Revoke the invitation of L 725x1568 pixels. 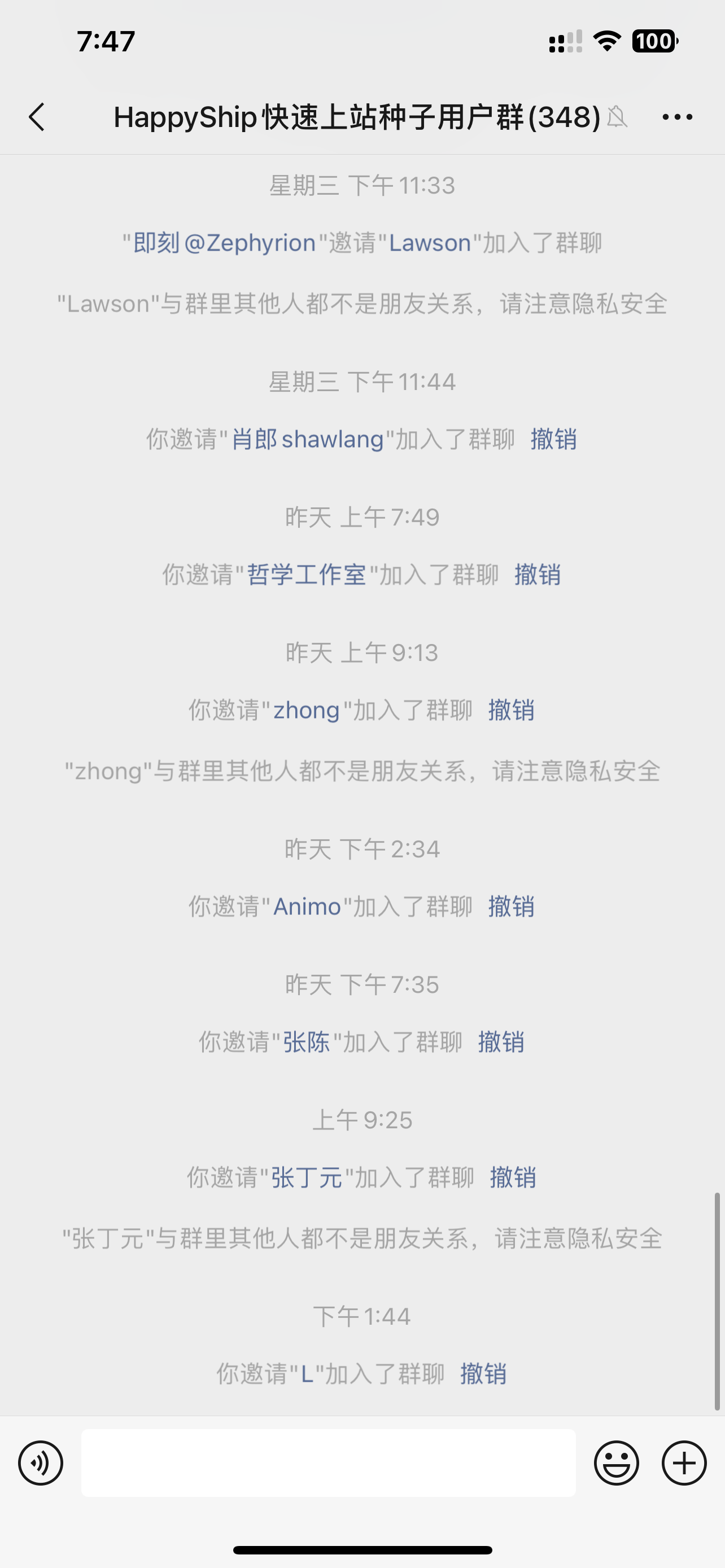click(x=483, y=1374)
